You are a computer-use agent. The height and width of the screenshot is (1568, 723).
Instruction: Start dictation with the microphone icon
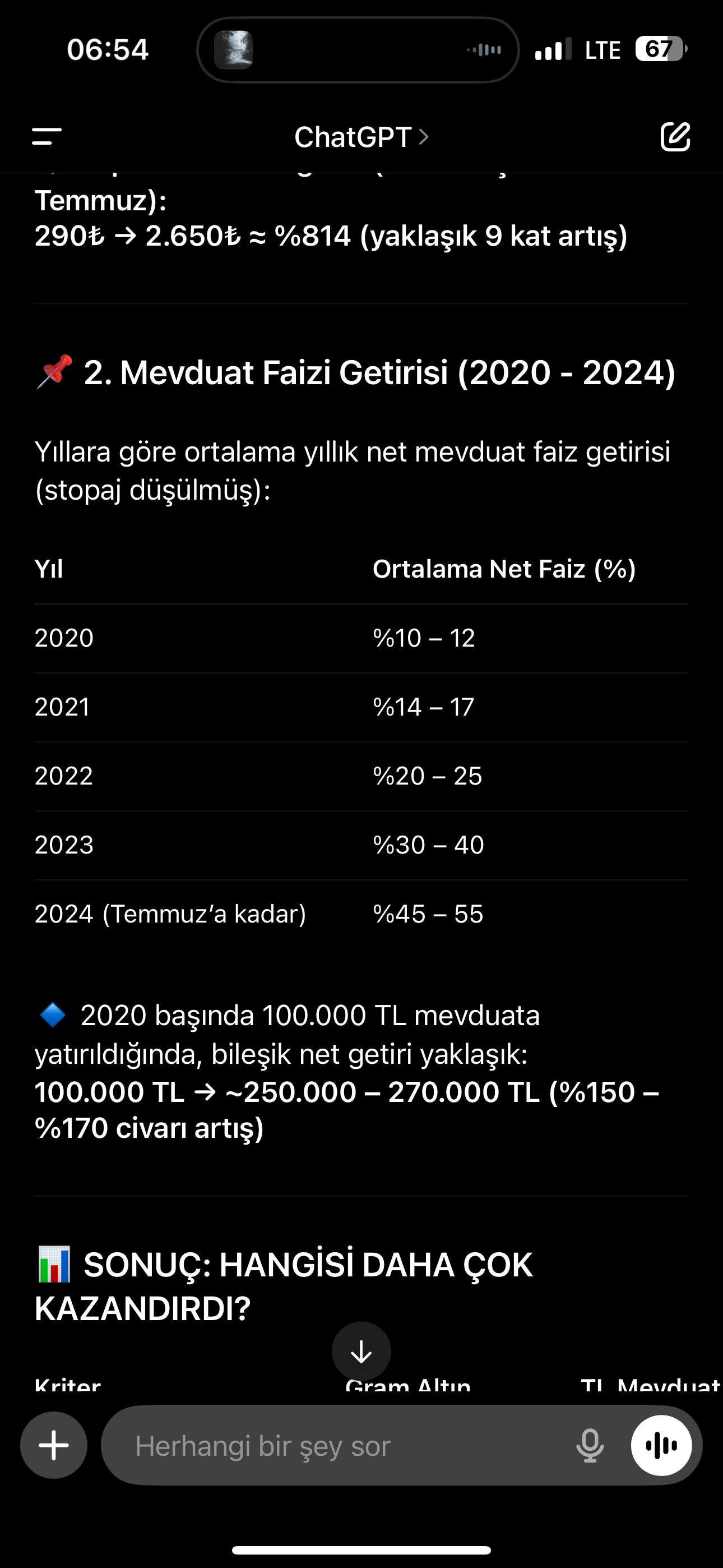(589, 1445)
